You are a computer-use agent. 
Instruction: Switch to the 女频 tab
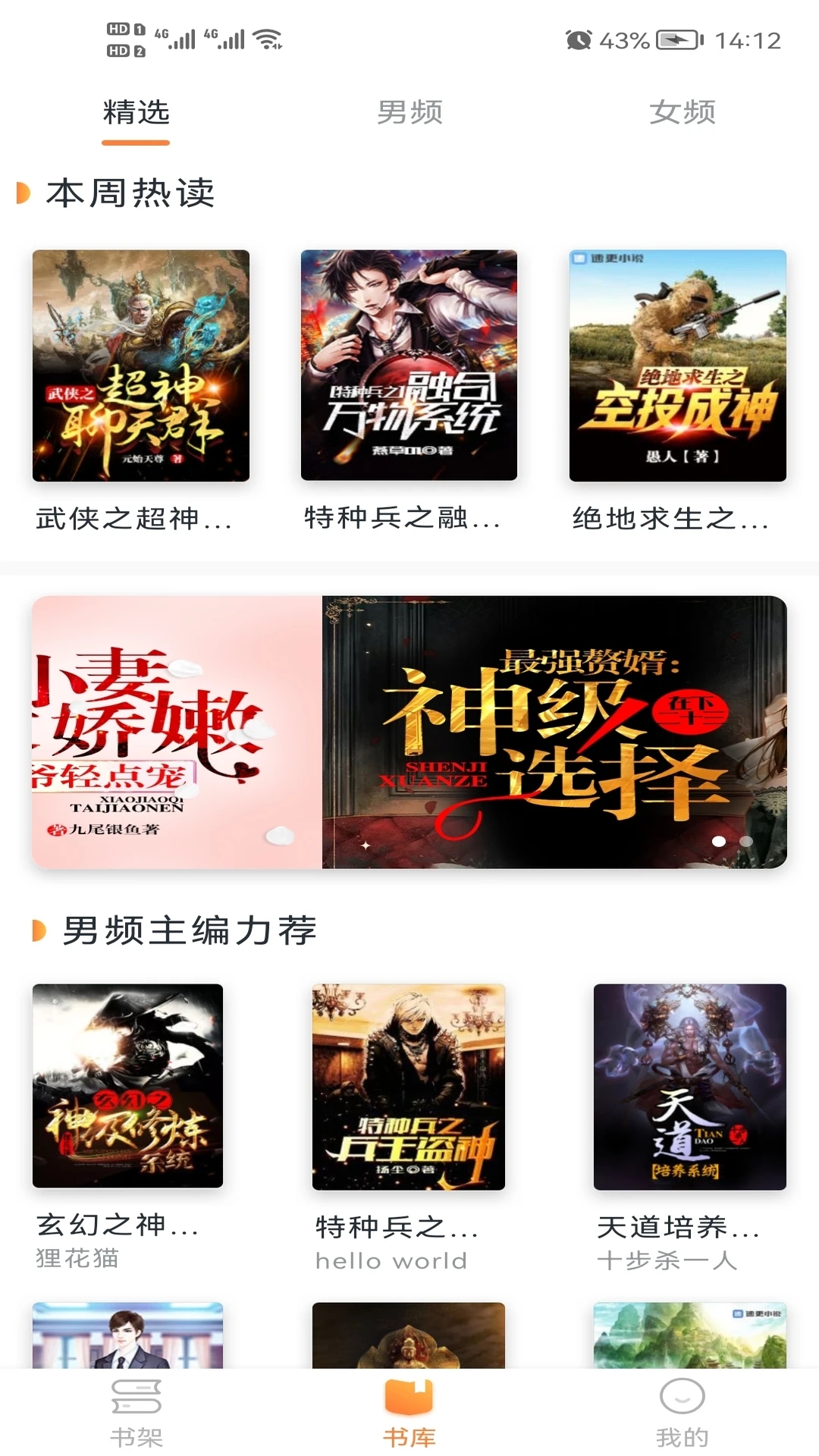pyautogui.click(x=682, y=112)
